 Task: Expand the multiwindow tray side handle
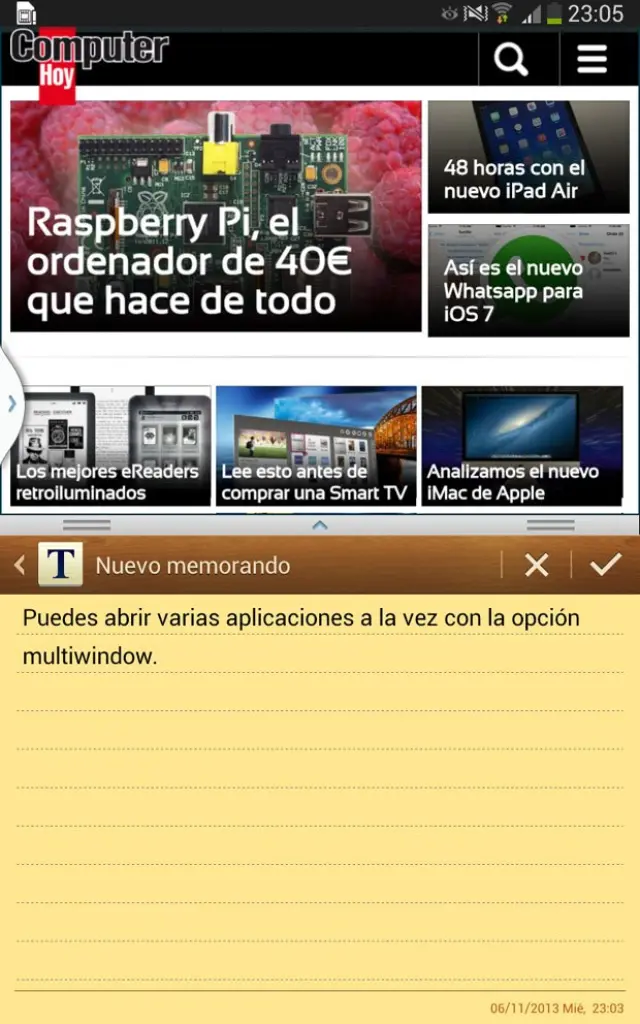point(11,404)
